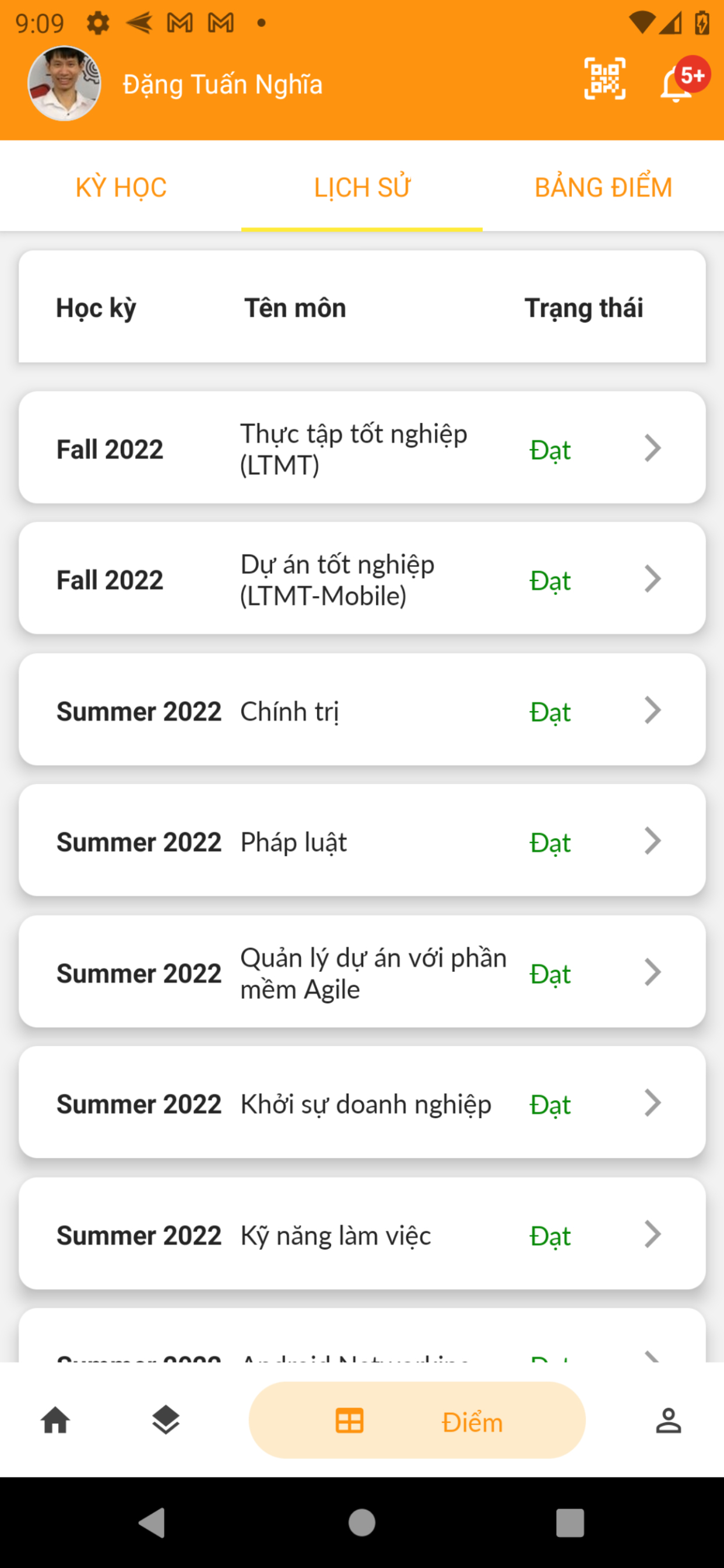View Khởi sự doanh nghiệp details
Image resolution: width=724 pixels, height=1568 pixels.
[x=362, y=1103]
